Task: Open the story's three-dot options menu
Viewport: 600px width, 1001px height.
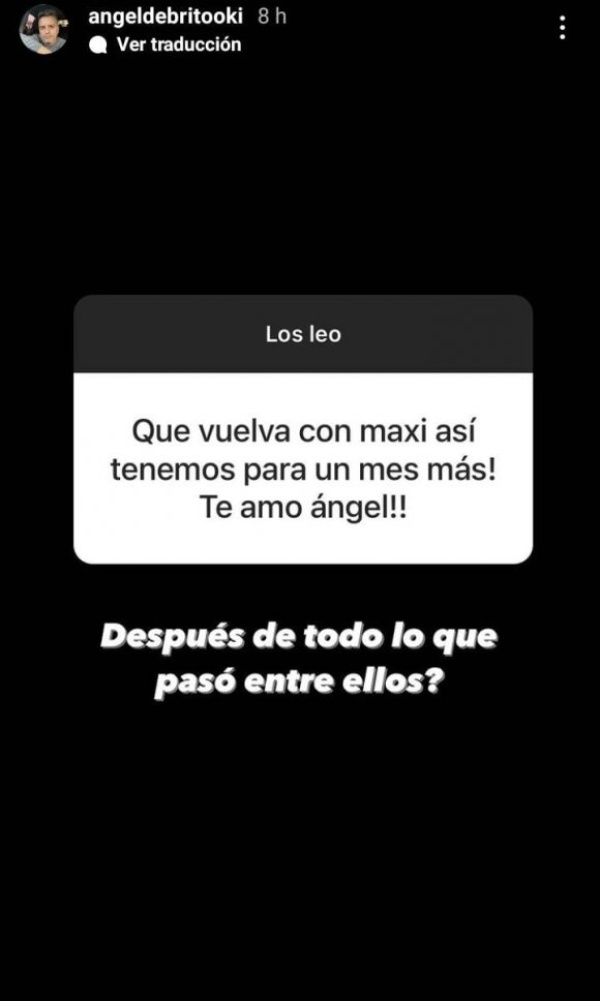Action: (563, 28)
